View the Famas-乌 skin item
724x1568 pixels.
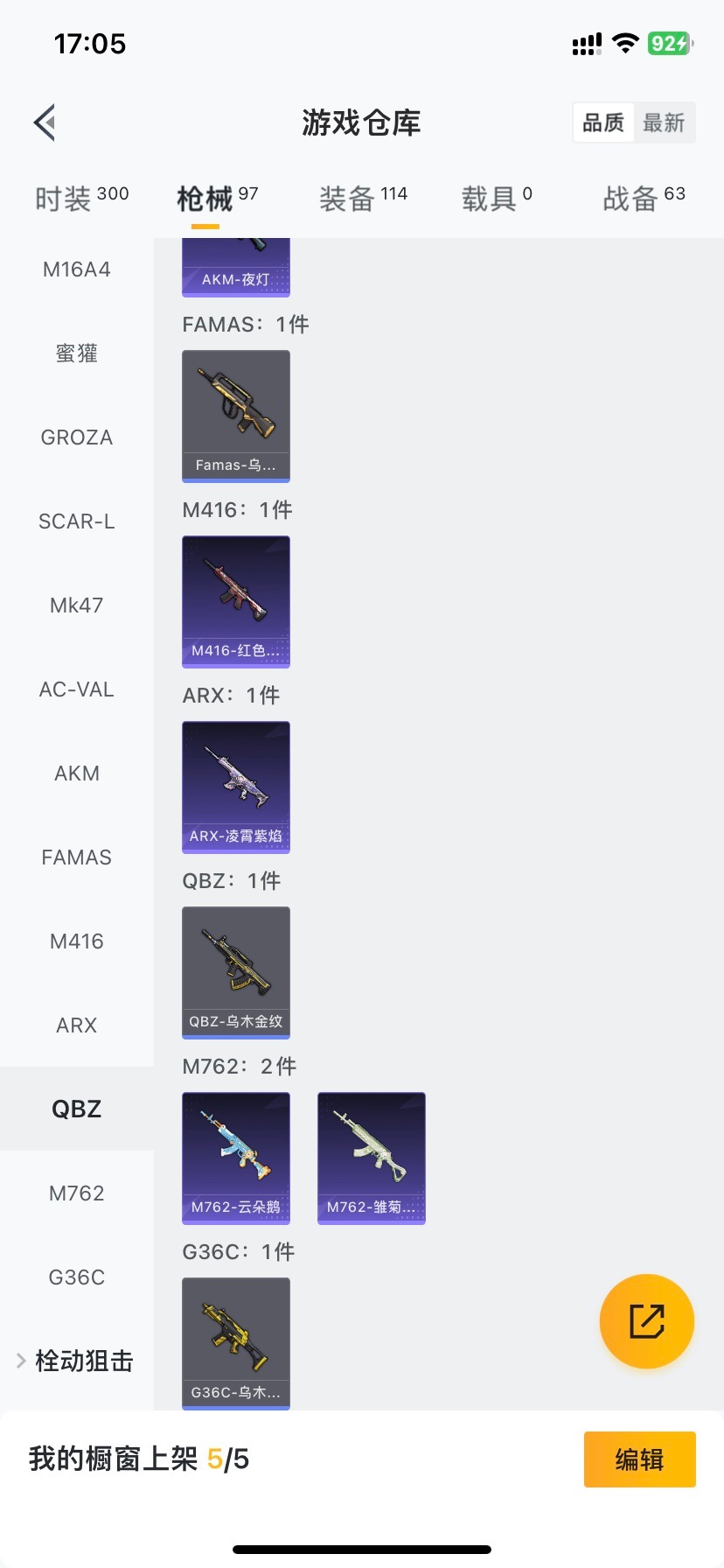236,416
